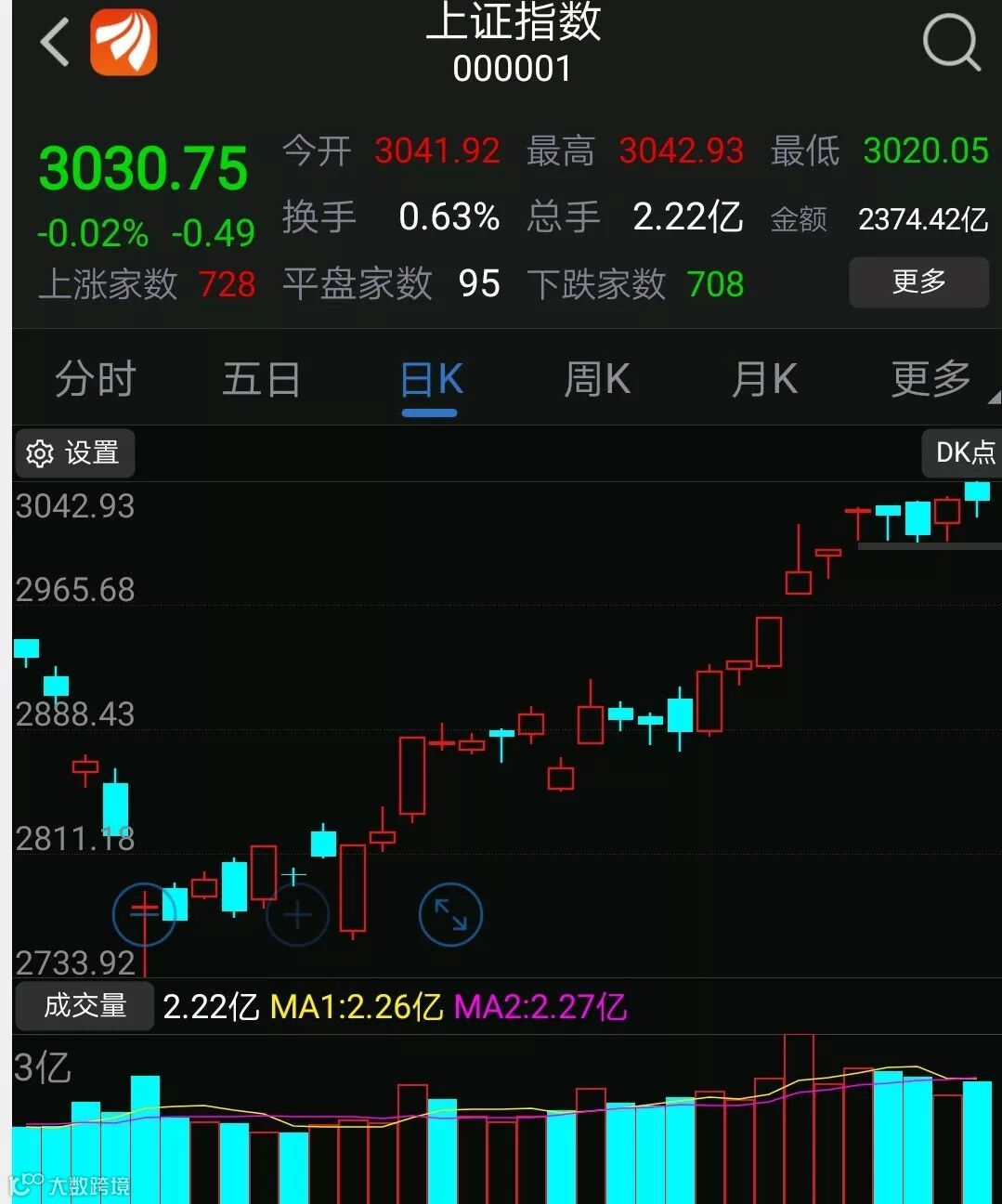Switch to the 周K chart tab
This screenshot has height=1204, width=1002.
(x=597, y=380)
